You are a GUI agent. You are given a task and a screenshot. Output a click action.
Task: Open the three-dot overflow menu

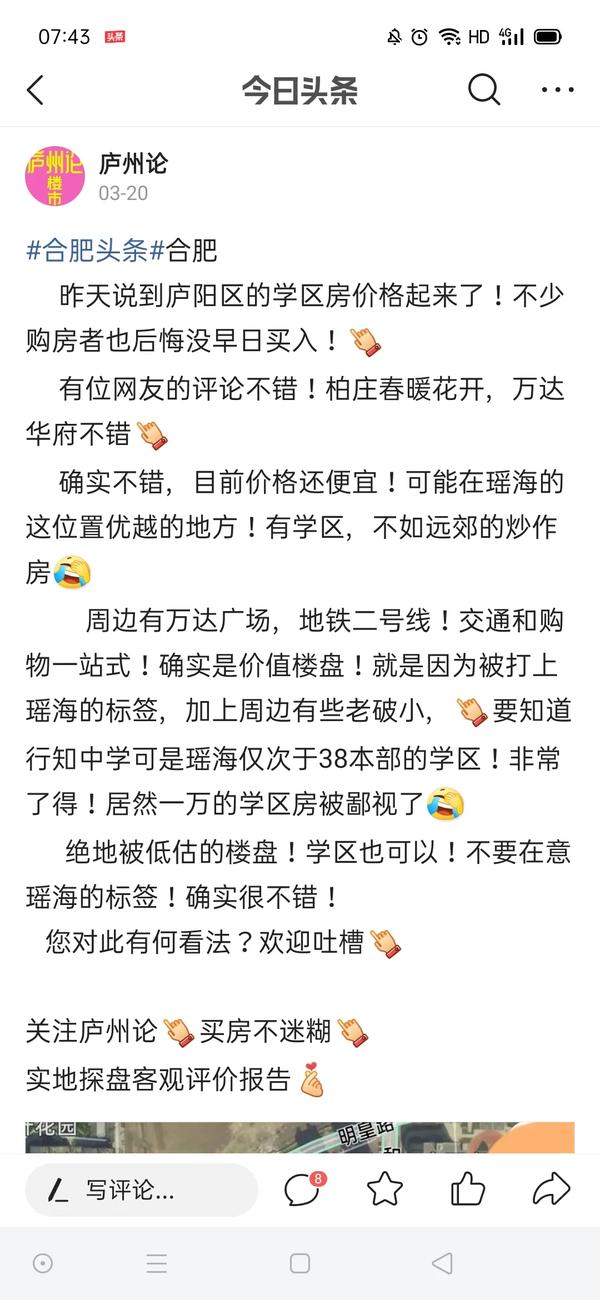point(557,91)
